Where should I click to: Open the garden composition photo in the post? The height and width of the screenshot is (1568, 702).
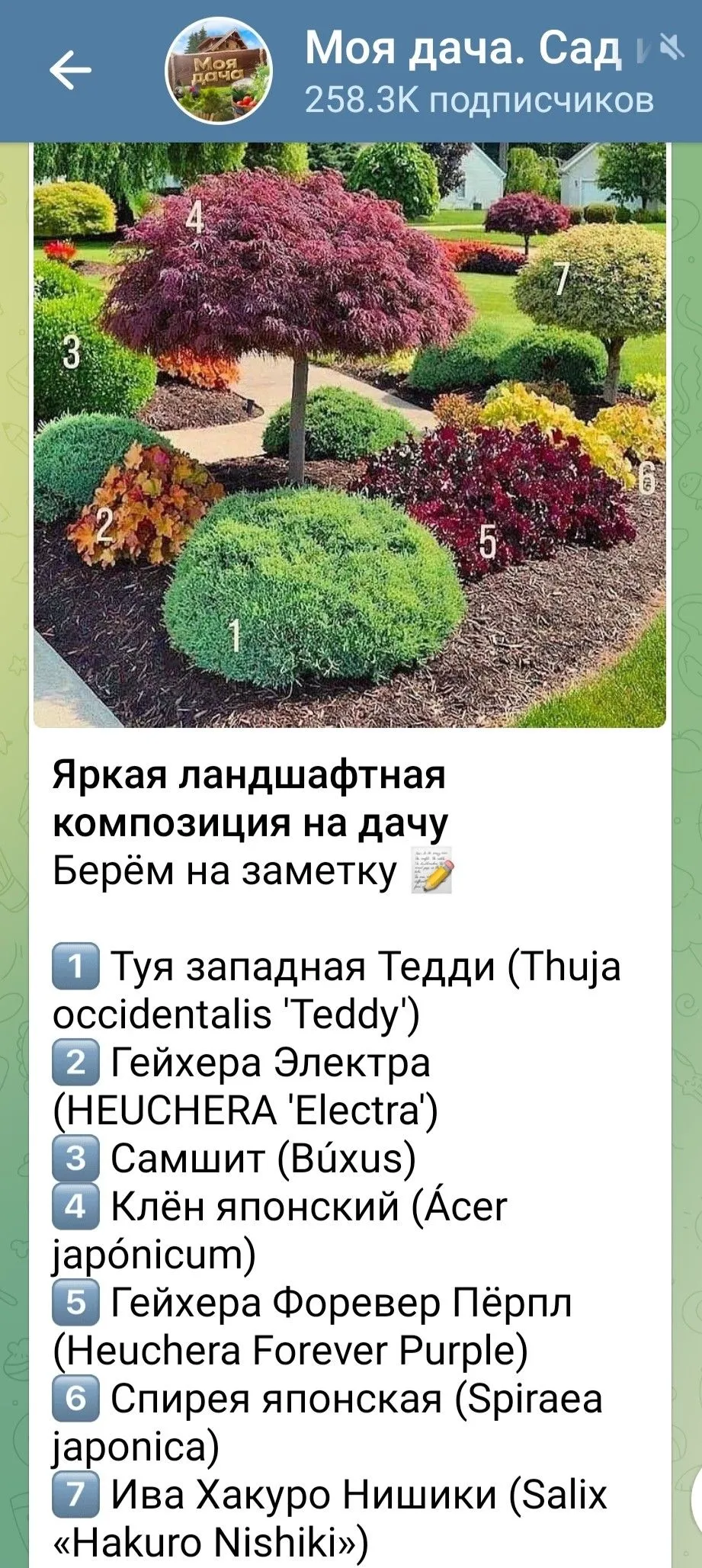point(350,435)
